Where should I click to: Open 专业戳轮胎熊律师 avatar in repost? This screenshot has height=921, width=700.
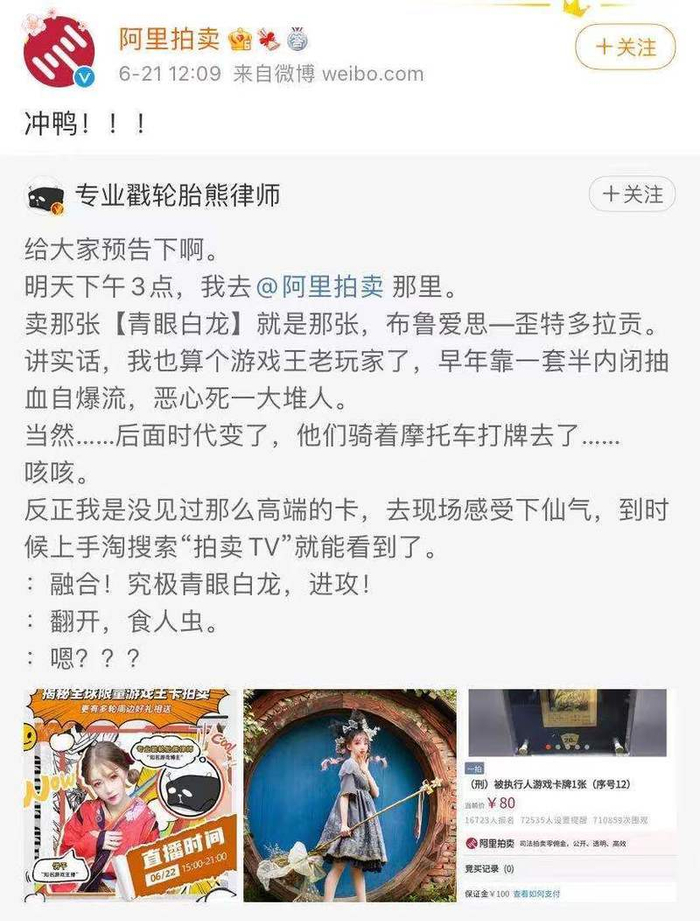[x=45, y=196]
